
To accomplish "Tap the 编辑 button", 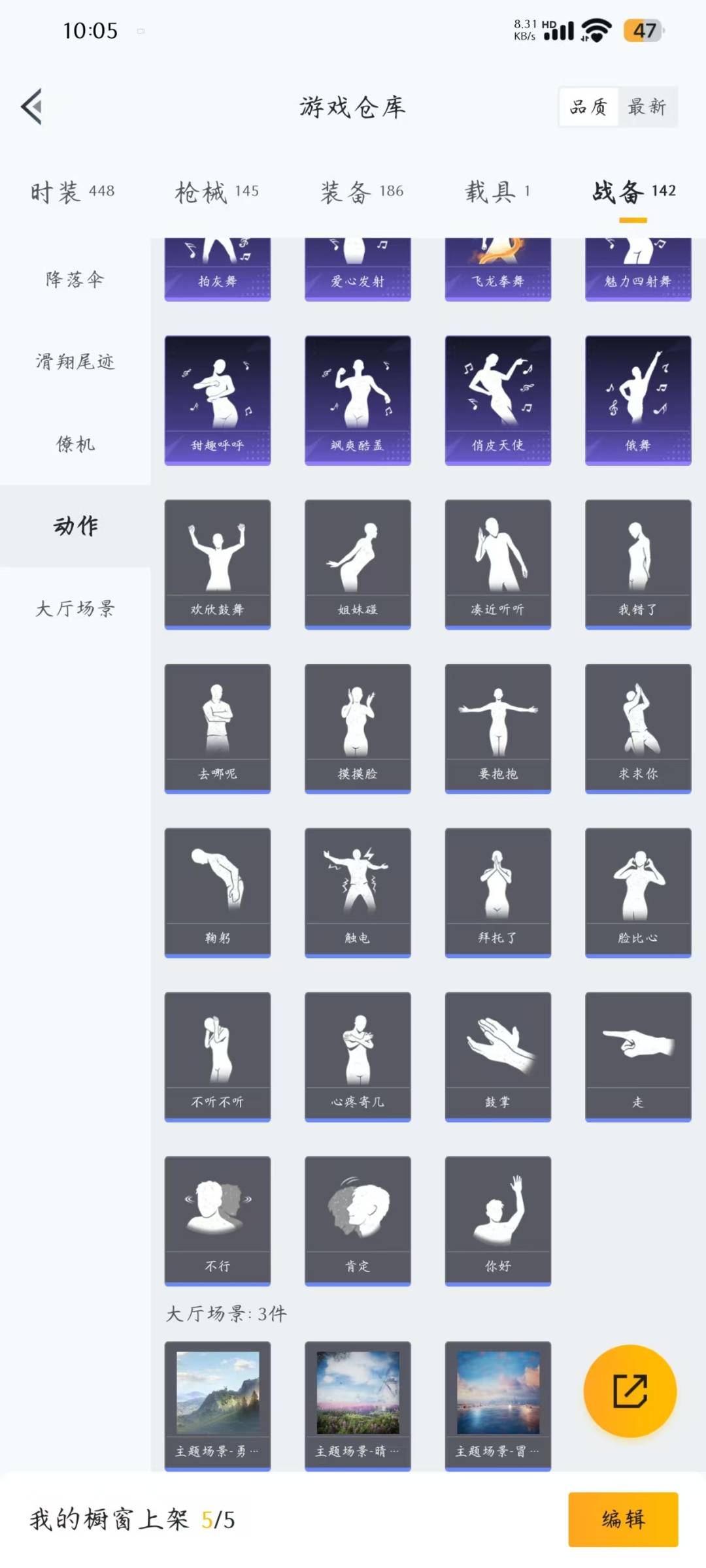I will (x=623, y=1519).
